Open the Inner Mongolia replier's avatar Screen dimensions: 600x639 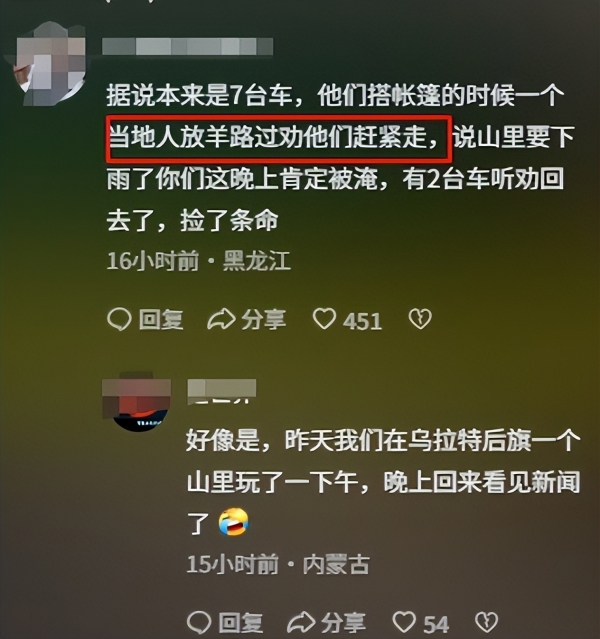pyautogui.click(x=140, y=402)
